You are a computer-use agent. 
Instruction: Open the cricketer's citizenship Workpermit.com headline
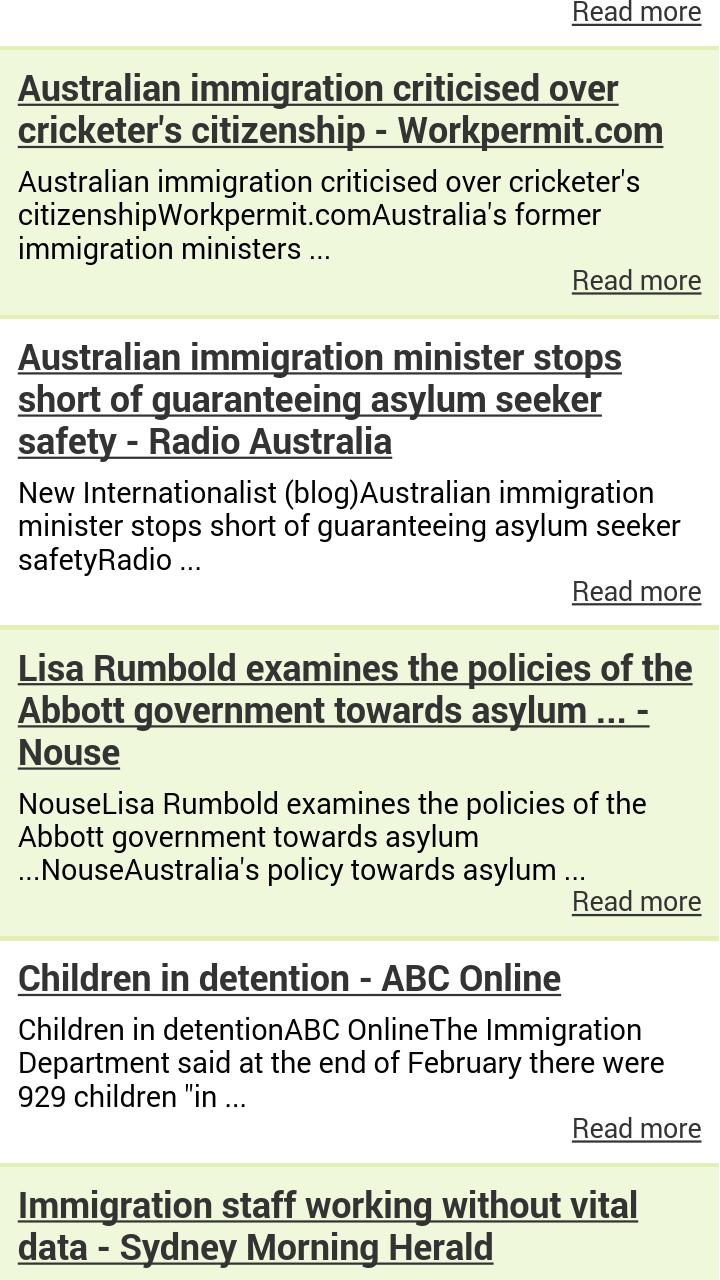340,109
